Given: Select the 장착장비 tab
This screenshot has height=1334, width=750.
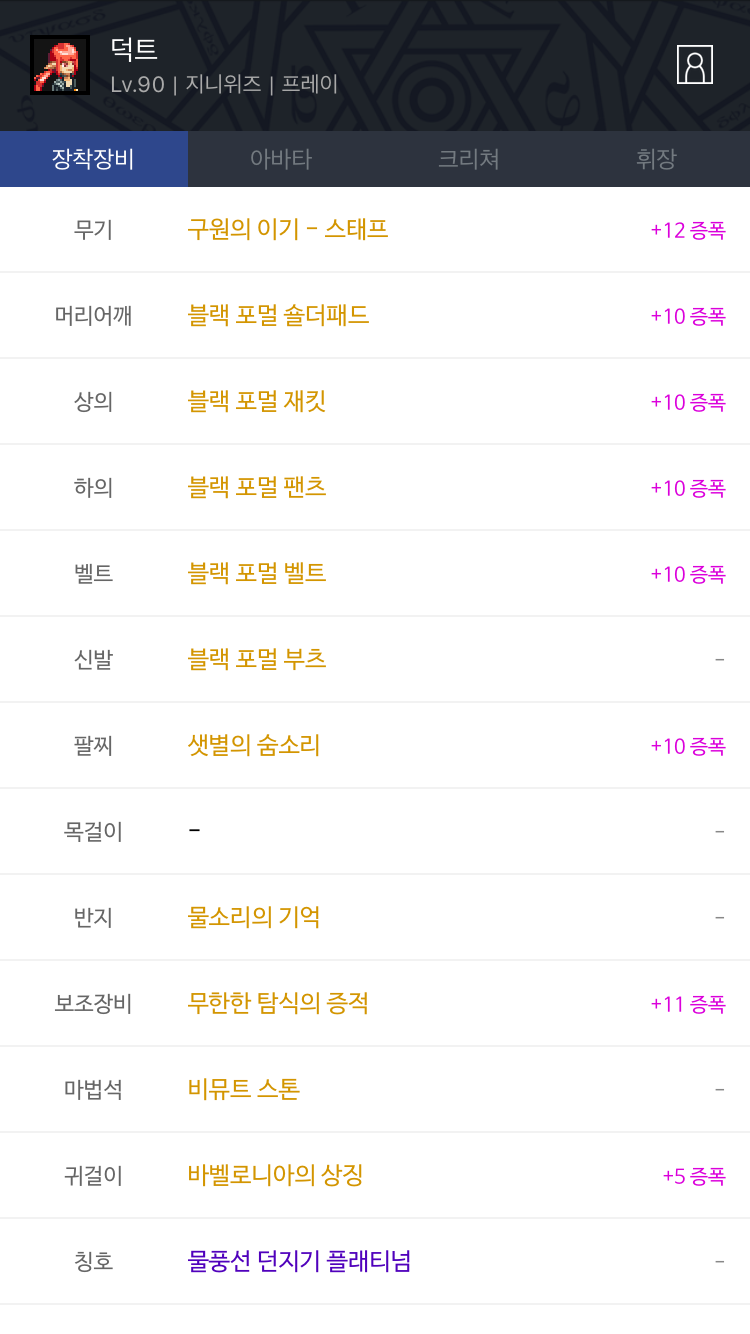Looking at the screenshot, I should (x=93, y=159).
